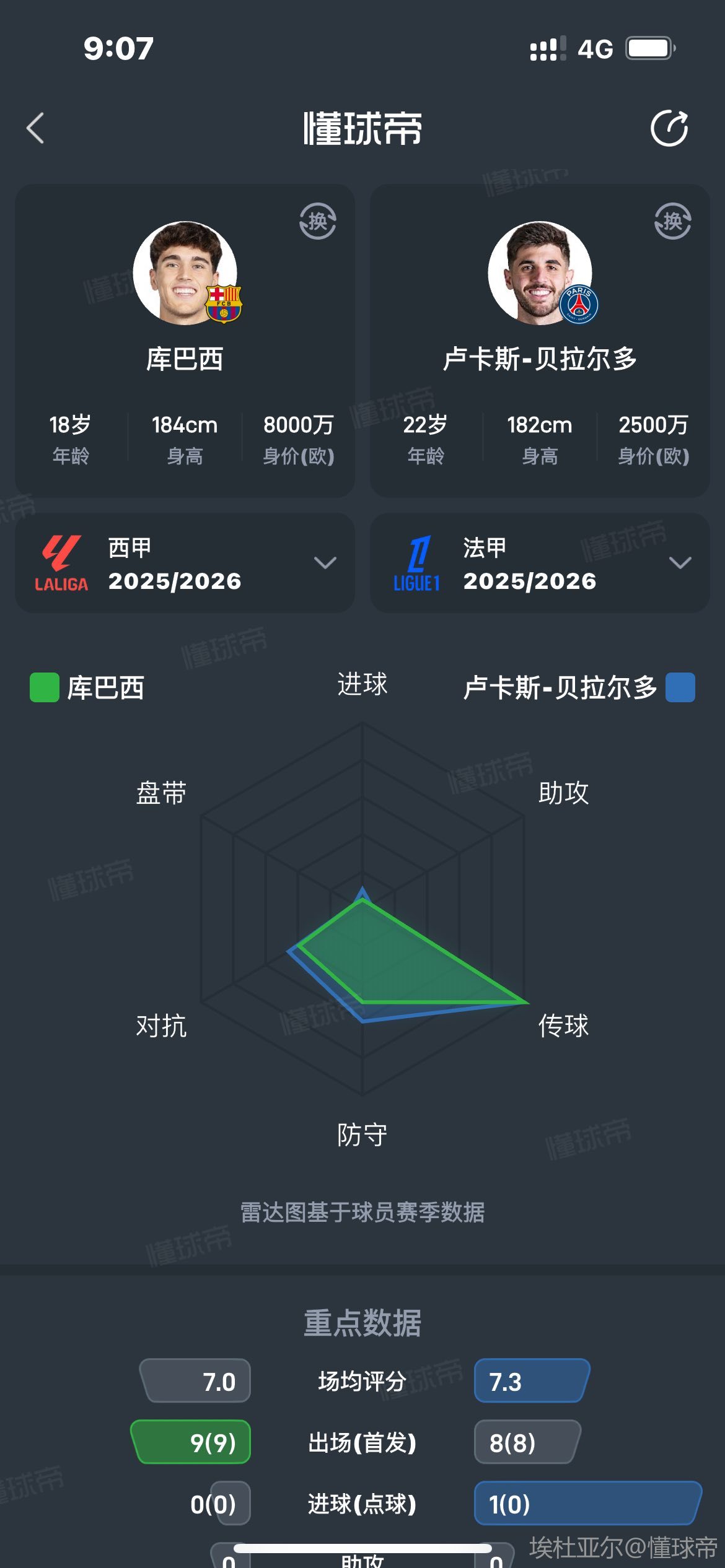Go back using the top-left arrow
Image resolution: width=725 pixels, height=1568 pixels.
pyautogui.click(x=36, y=128)
